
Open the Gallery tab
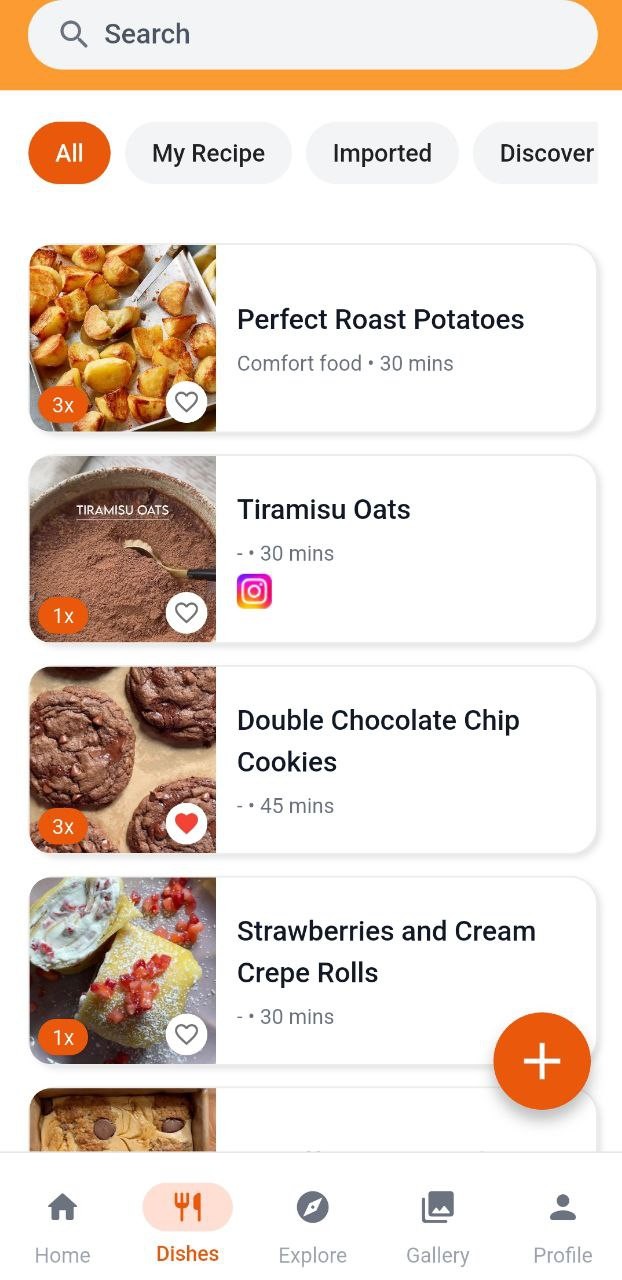pos(437,1225)
